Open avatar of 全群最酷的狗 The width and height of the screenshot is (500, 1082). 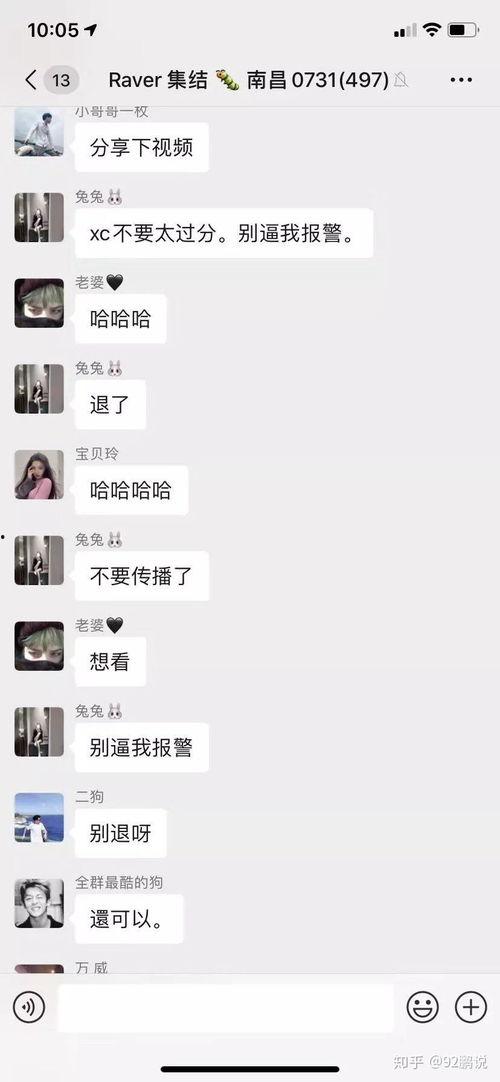[x=39, y=903]
